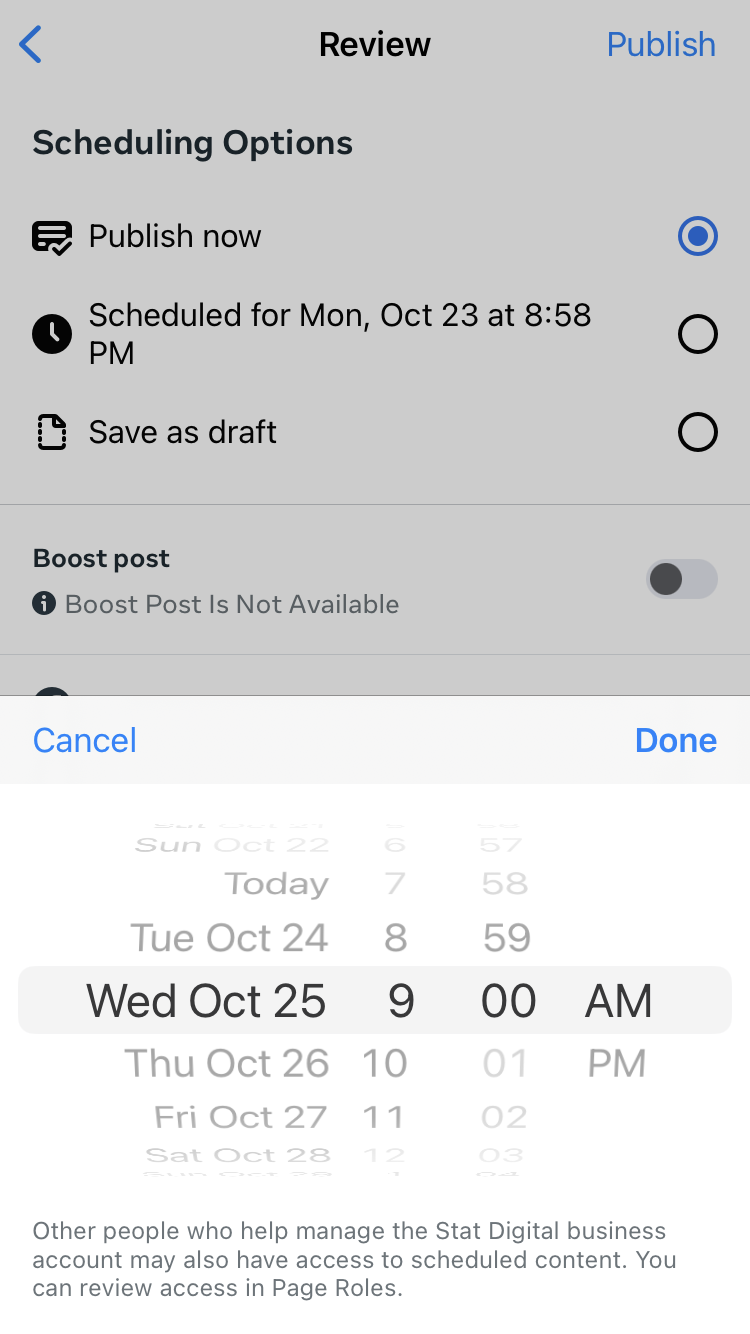750x1334 pixels.
Task: Select Wed Oct 25 on the date wheel
Action: click(x=206, y=1000)
